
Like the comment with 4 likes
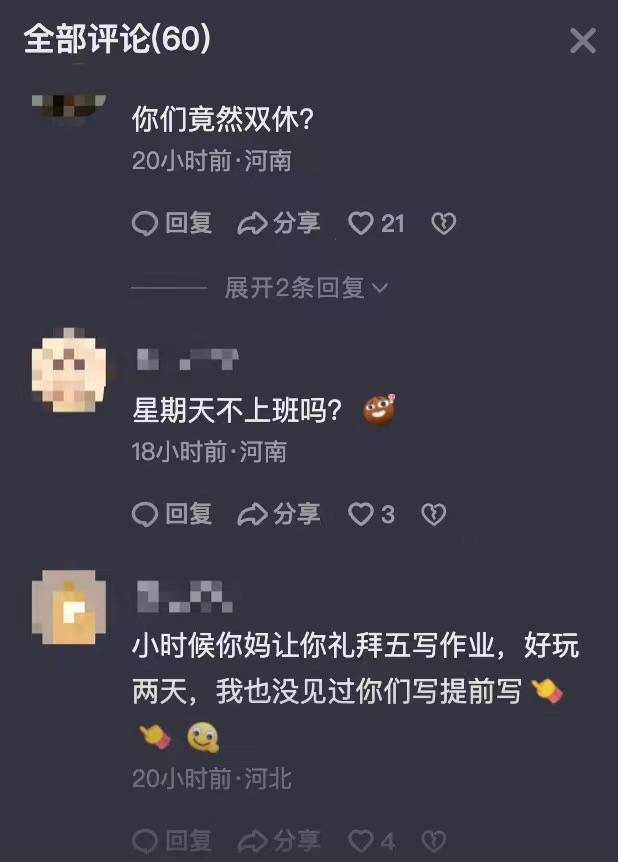tap(371, 840)
